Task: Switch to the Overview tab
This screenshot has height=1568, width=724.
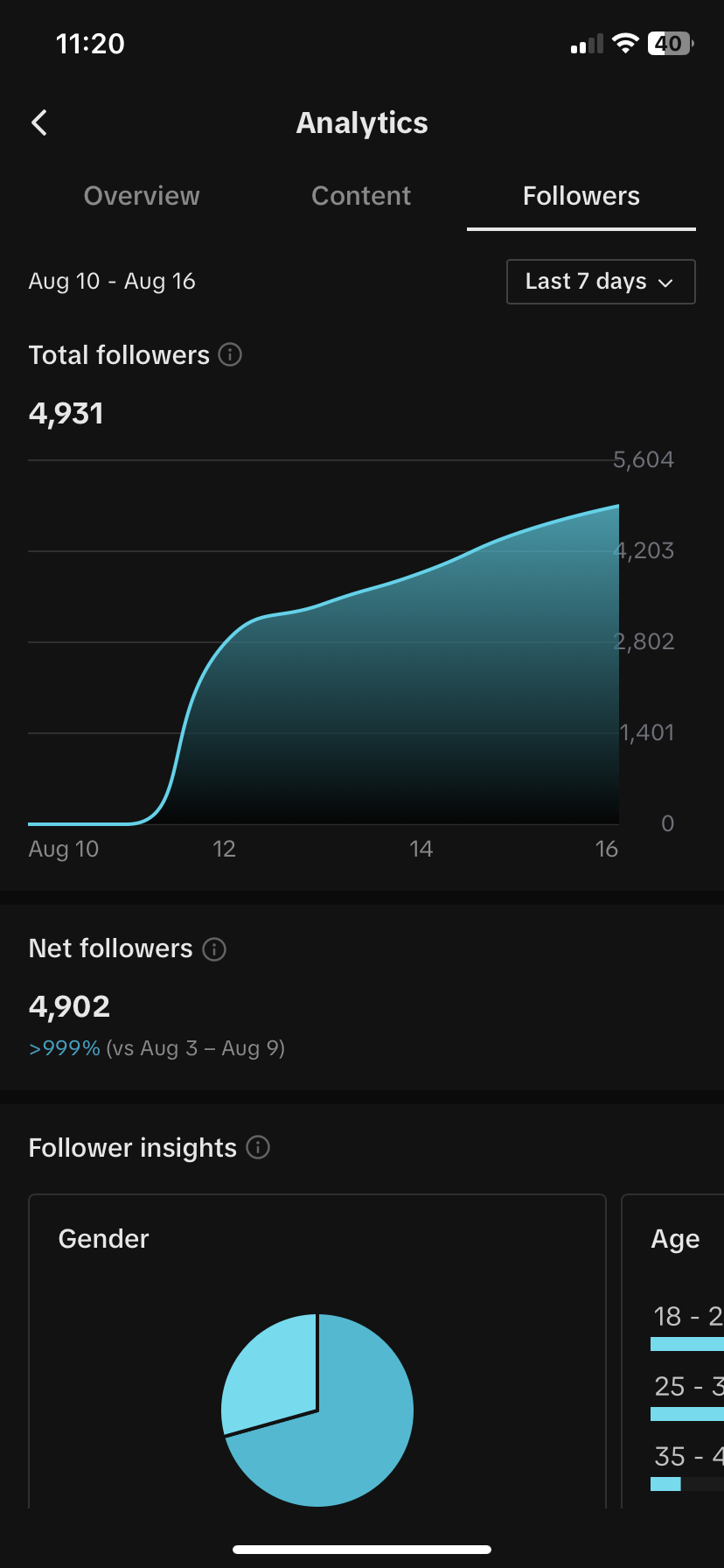Action: click(142, 196)
